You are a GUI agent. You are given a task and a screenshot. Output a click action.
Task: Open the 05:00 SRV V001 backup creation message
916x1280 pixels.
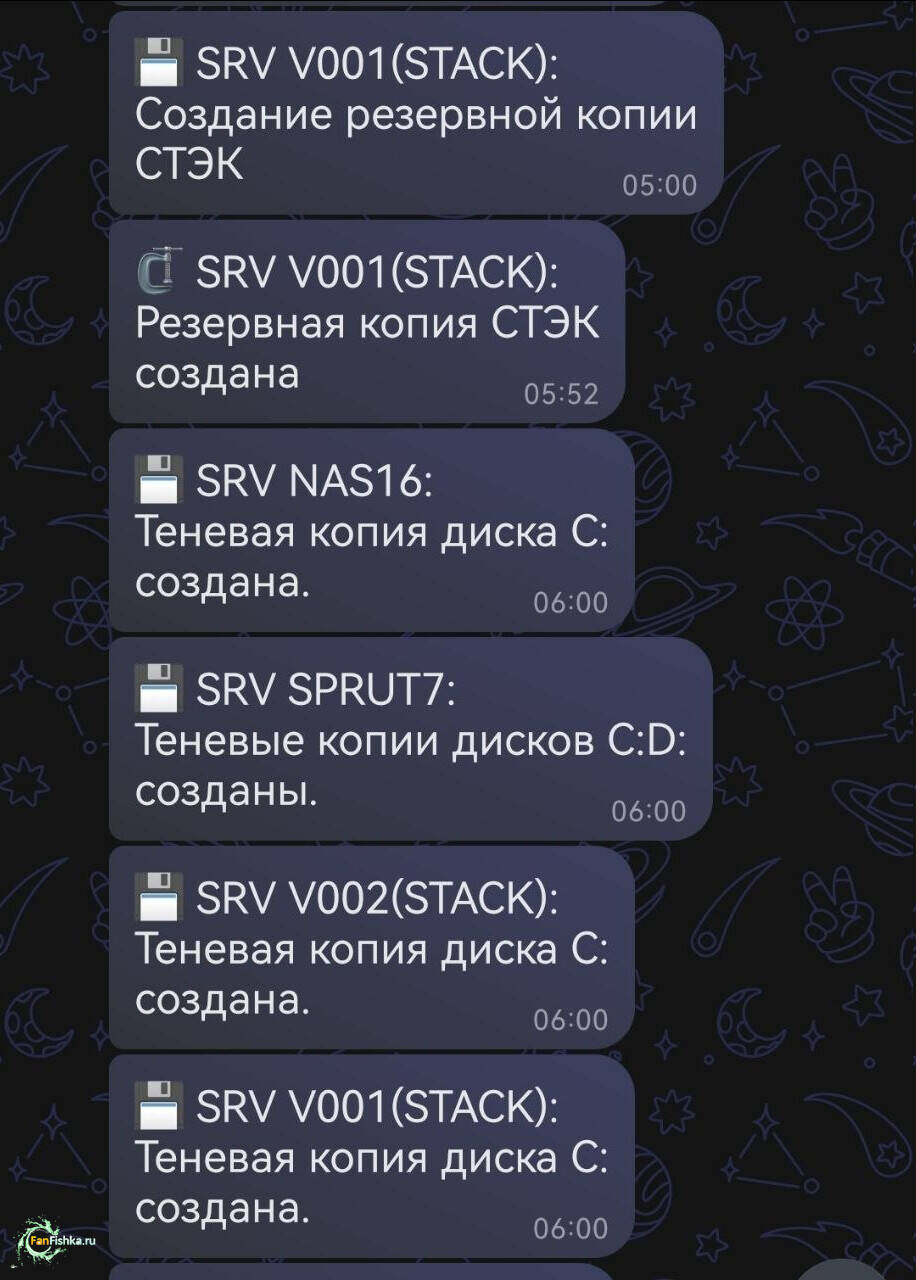click(415, 115)
